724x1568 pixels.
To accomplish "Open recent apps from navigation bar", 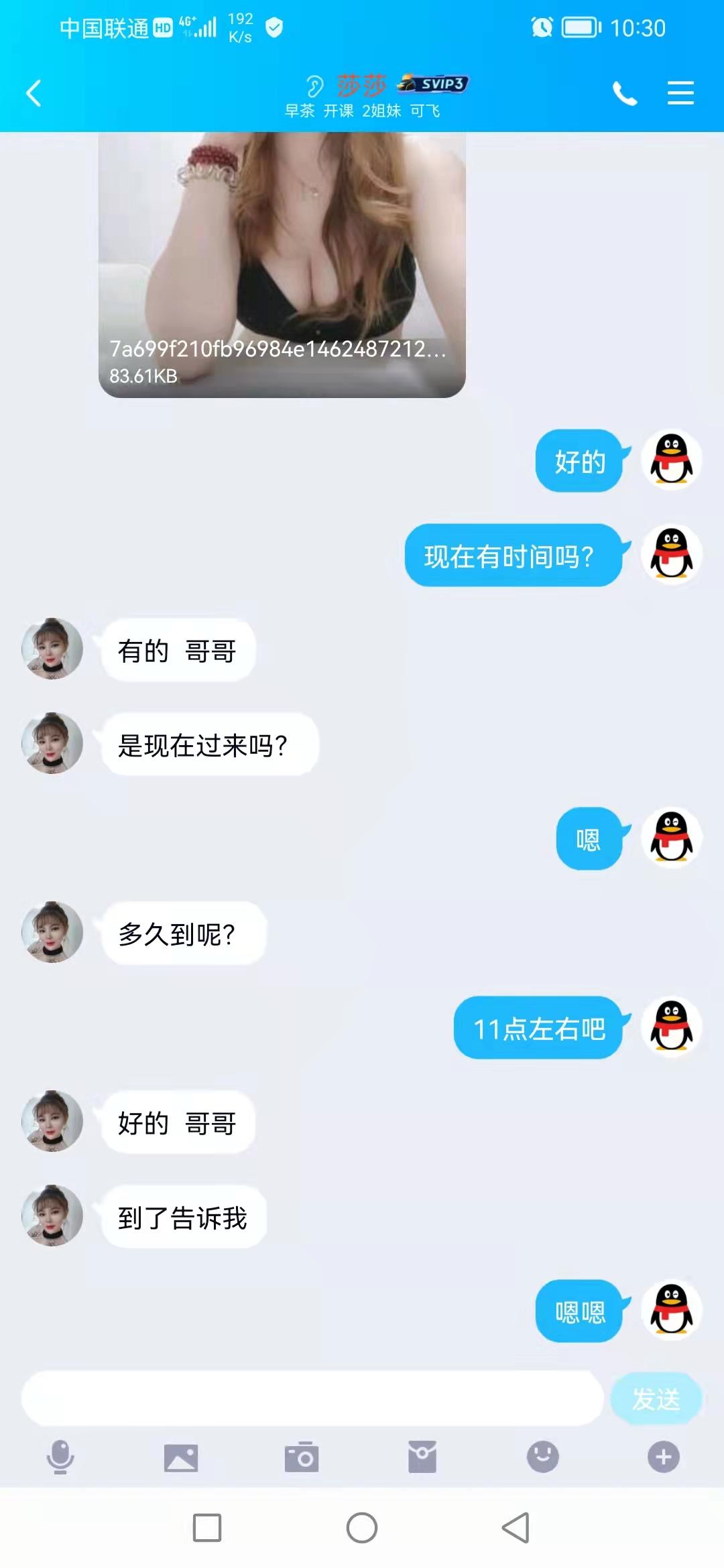I will click(x=207, y=1528).
